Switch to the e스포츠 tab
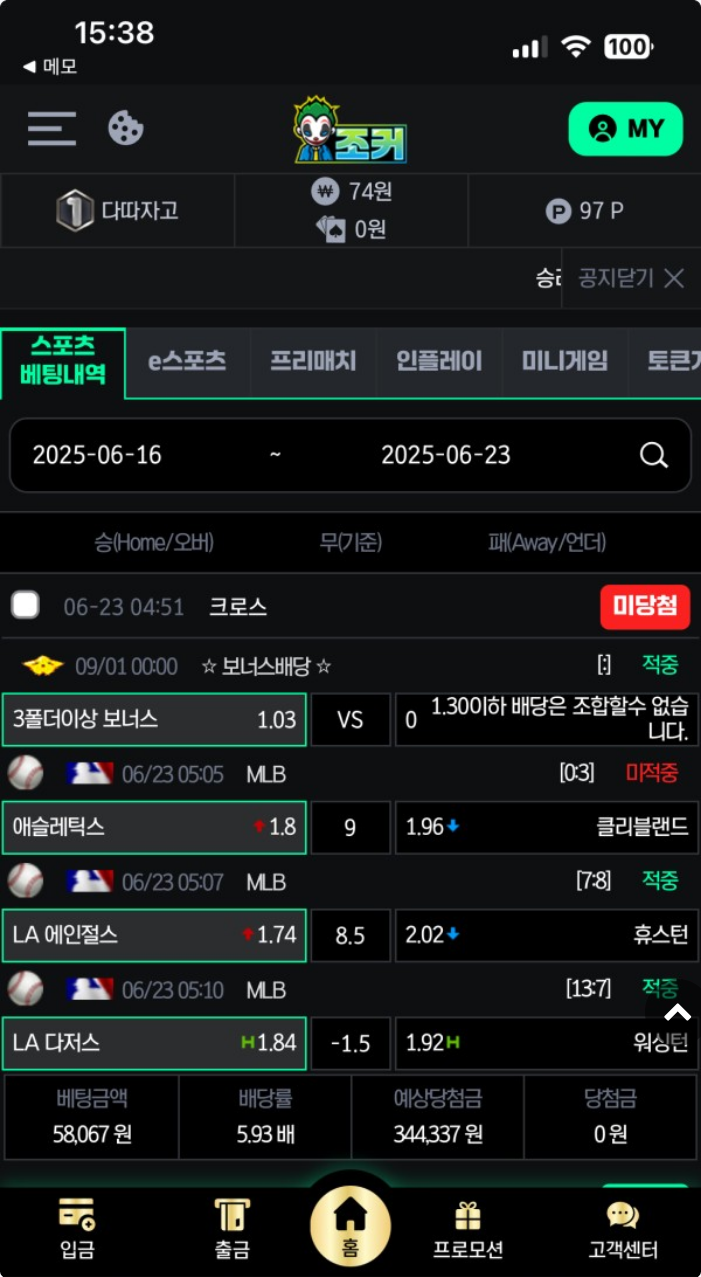The width and height of the screenshot is (701, 1277). [187, 361]
